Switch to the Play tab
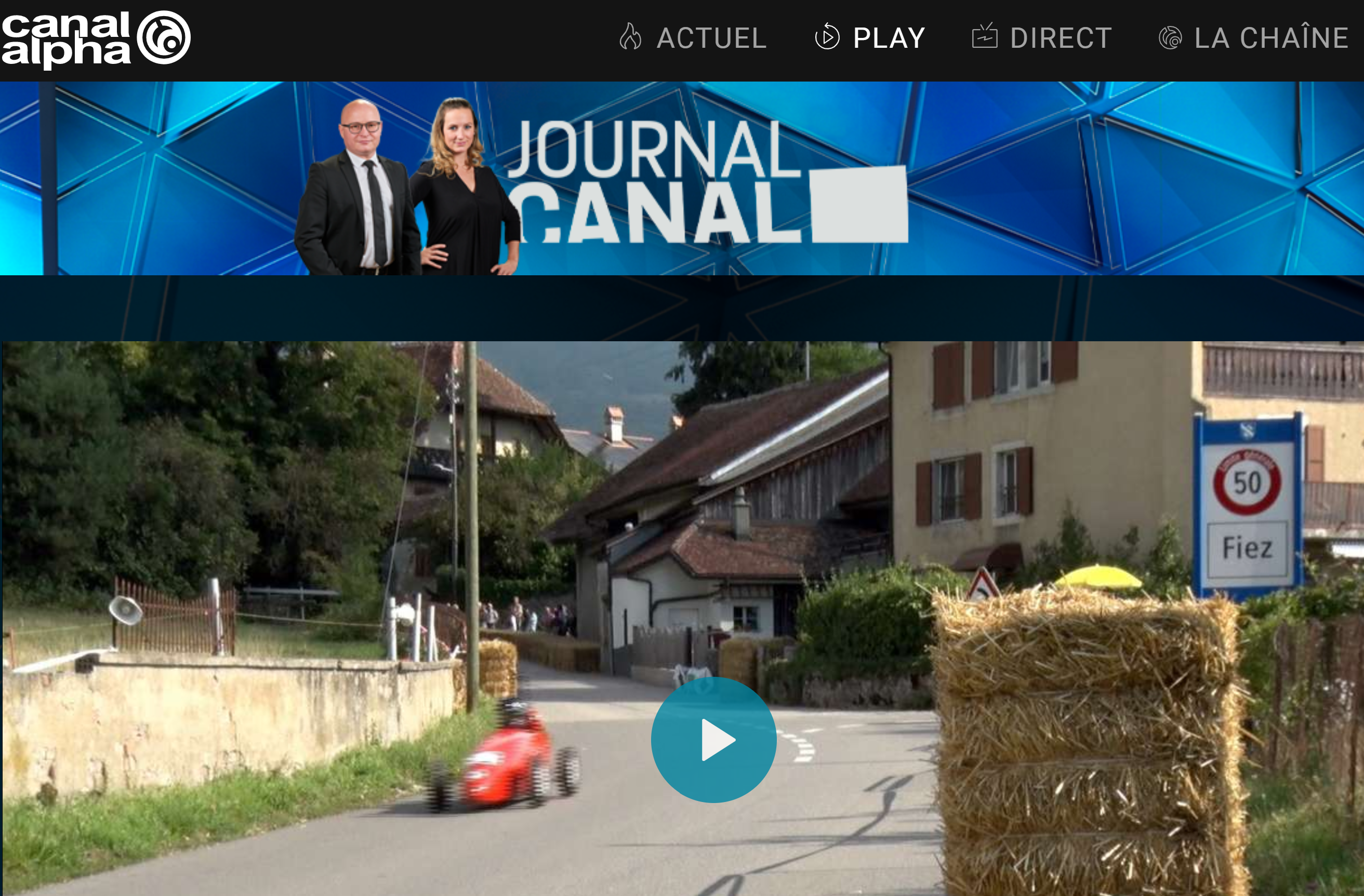 click(x=870, y=38)
